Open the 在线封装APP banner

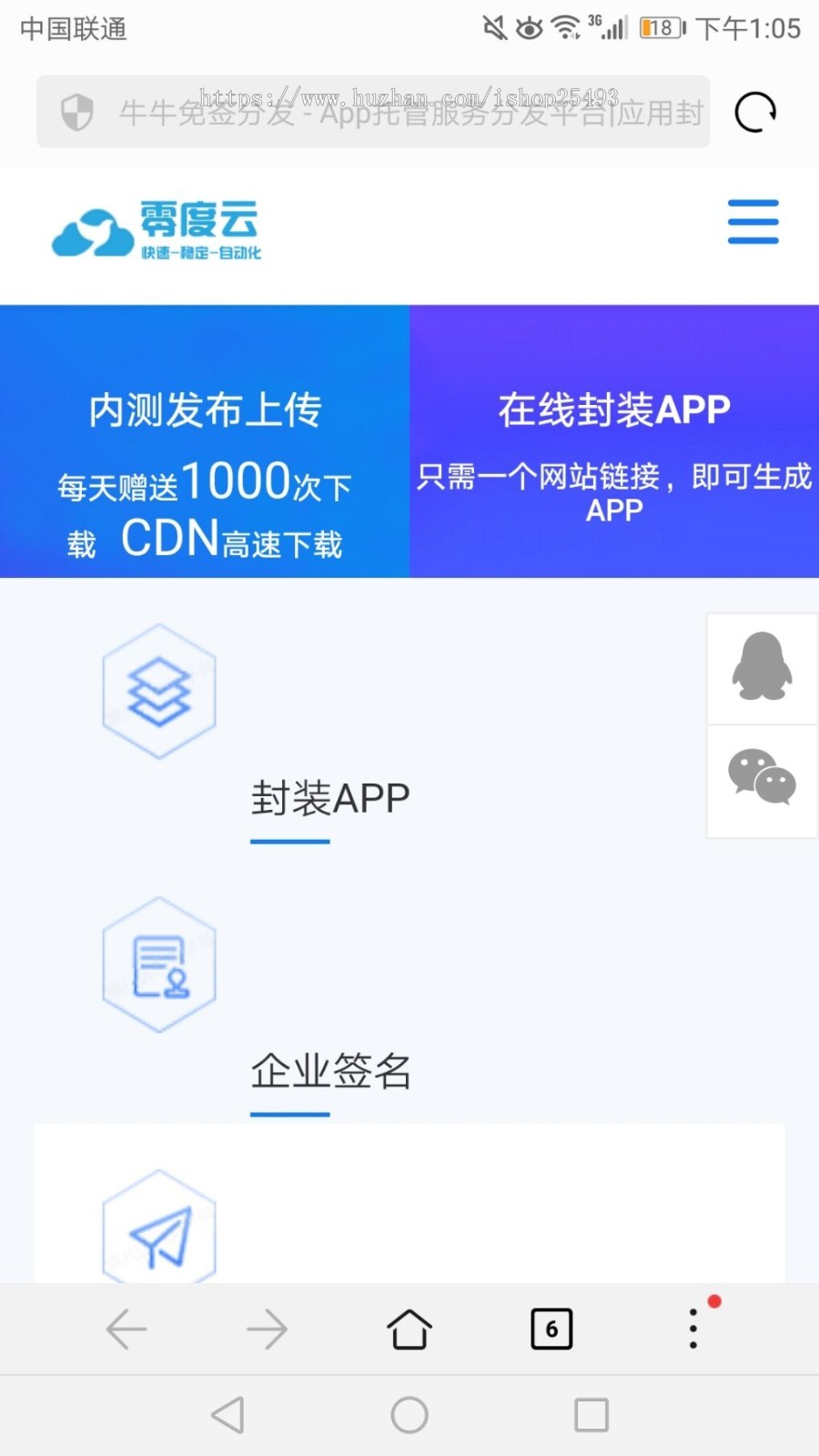pos(614,441)
